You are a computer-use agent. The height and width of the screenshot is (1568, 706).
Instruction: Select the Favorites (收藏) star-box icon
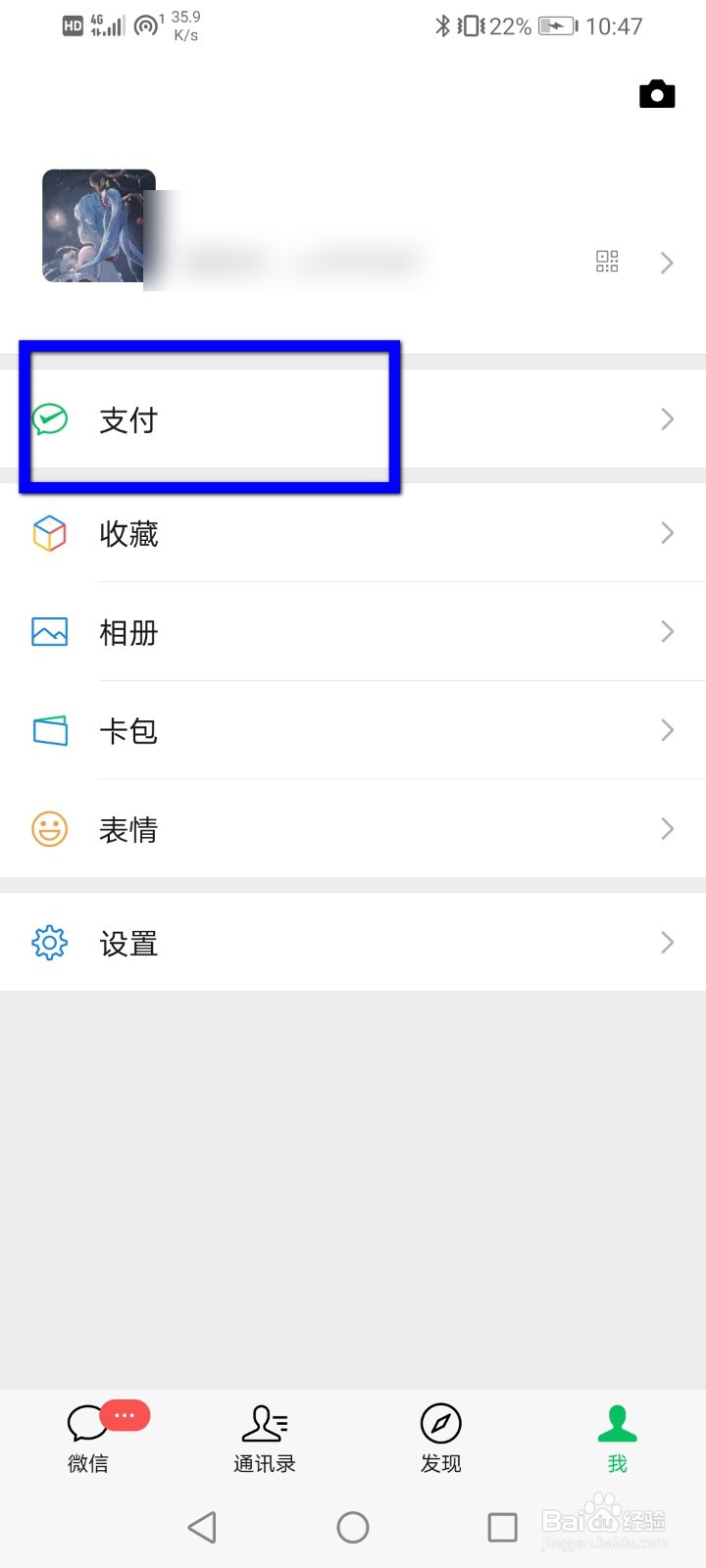point(49,533)
